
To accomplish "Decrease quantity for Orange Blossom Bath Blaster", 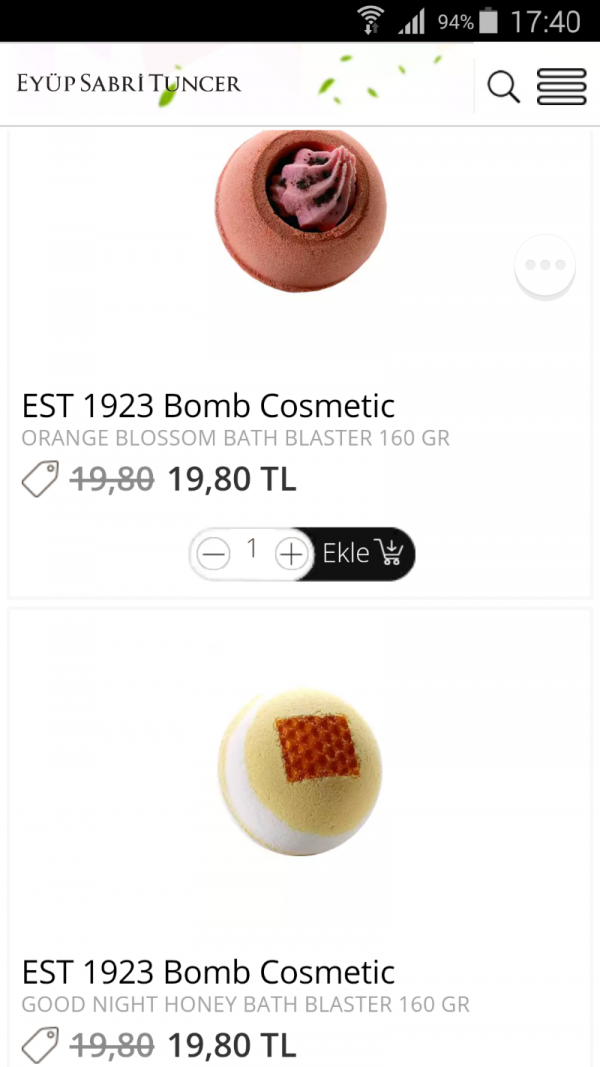I will coord(213,554).
